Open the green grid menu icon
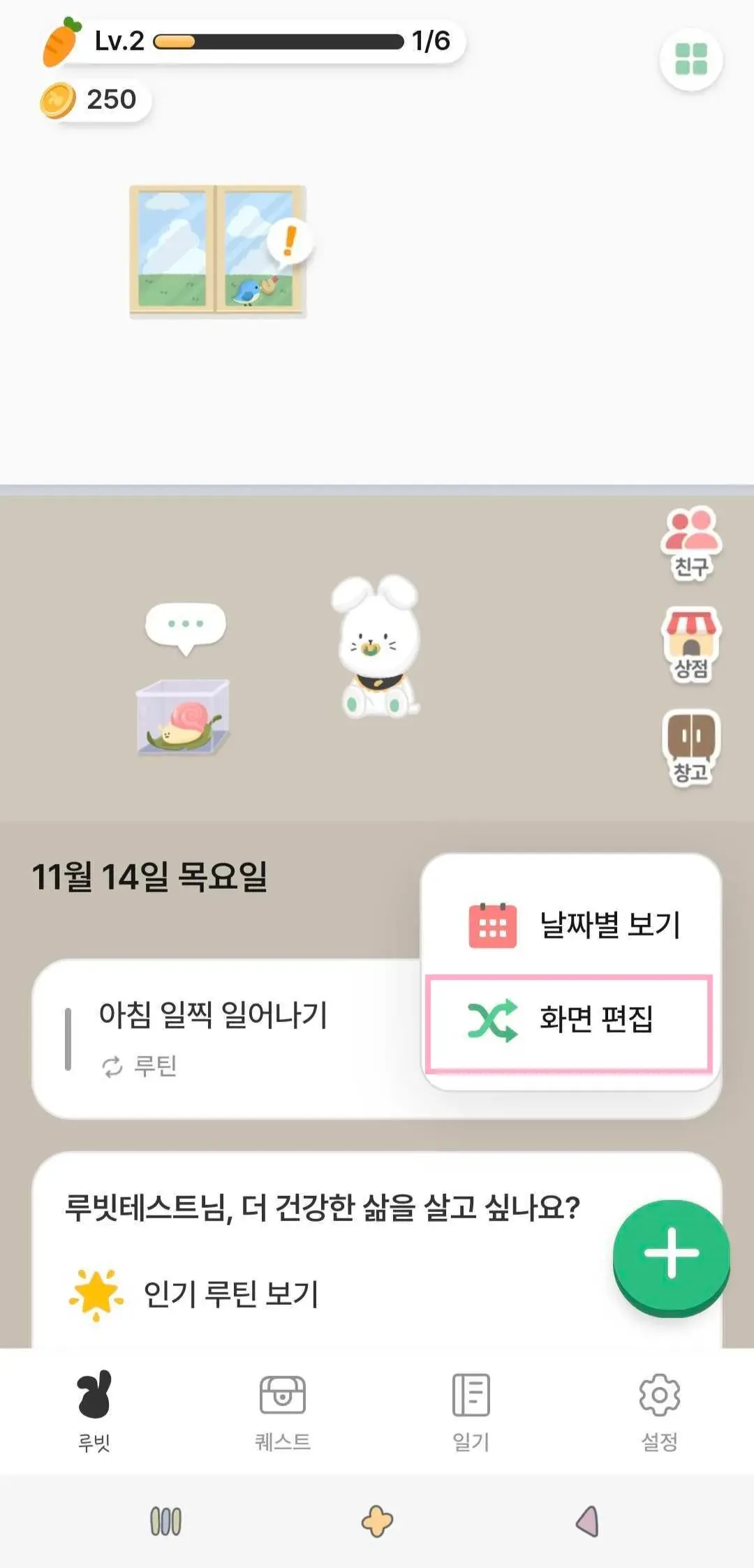 [691, 59]
